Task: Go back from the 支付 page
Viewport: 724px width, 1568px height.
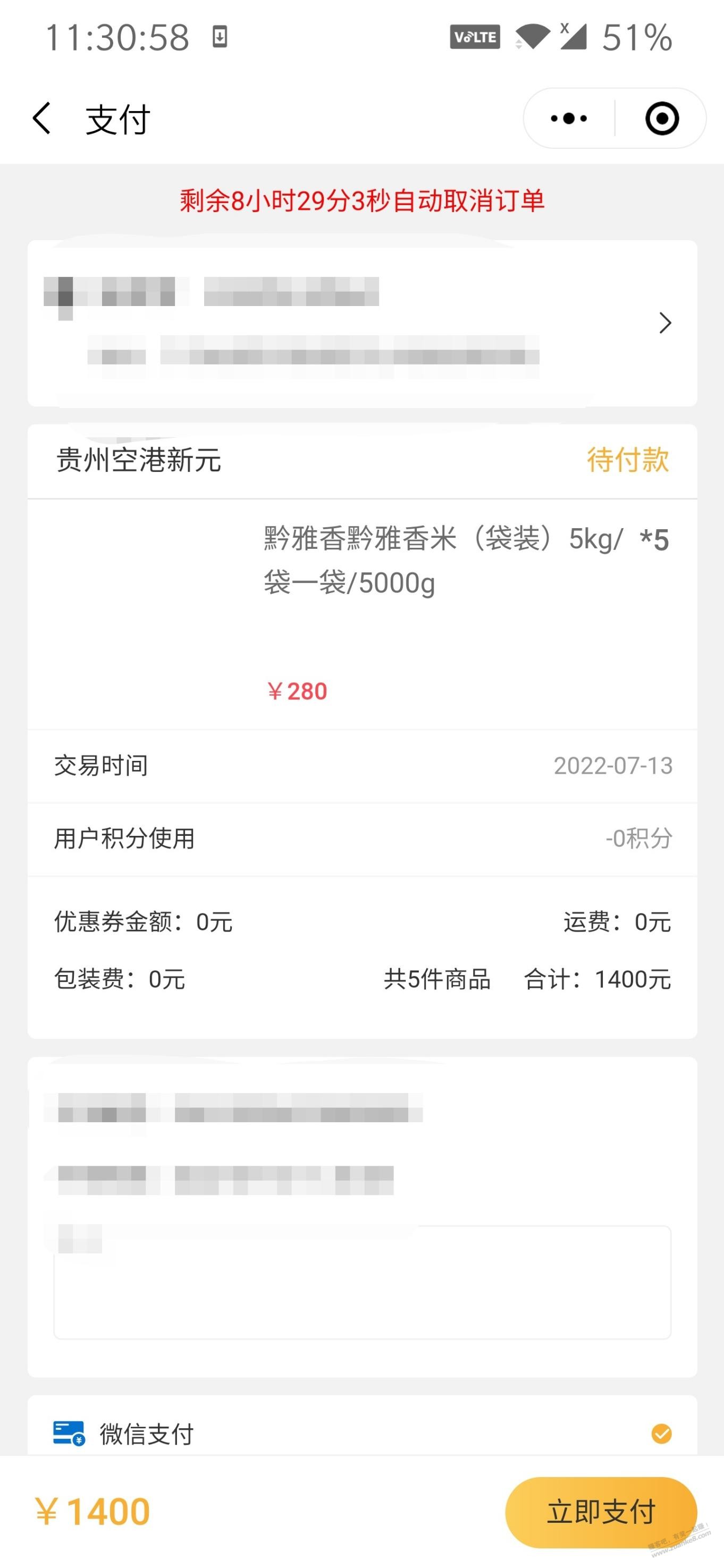Action: pyautogui.click(x=41, y=118)
